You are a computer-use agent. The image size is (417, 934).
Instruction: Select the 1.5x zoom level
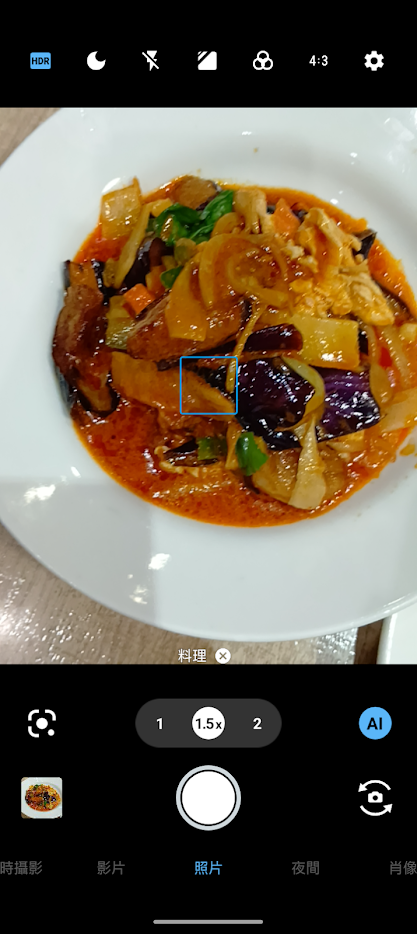coord(208,724)
